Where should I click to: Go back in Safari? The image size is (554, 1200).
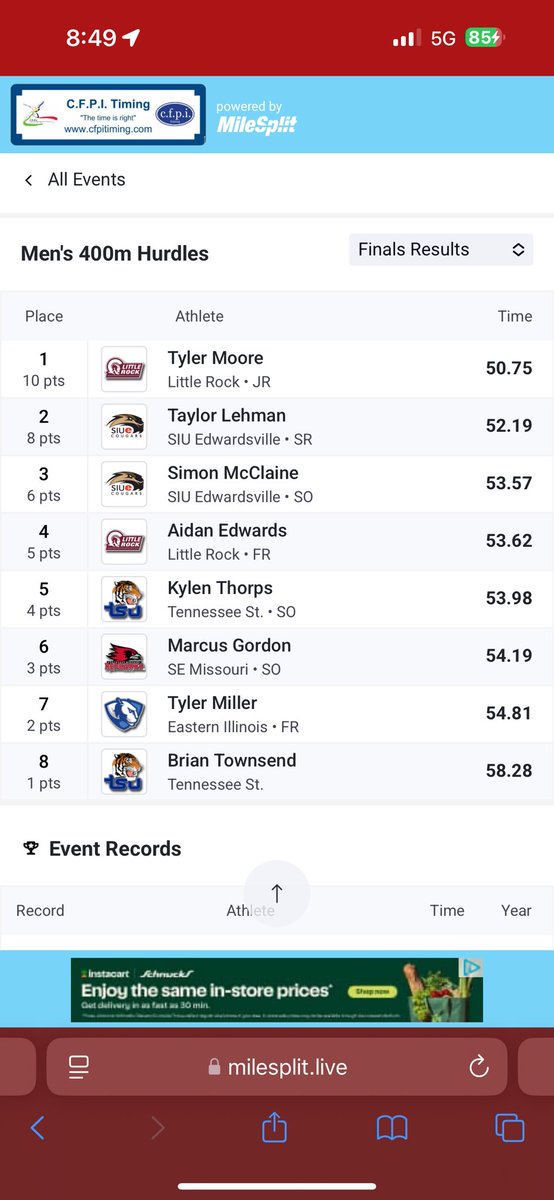[38, 1128]
